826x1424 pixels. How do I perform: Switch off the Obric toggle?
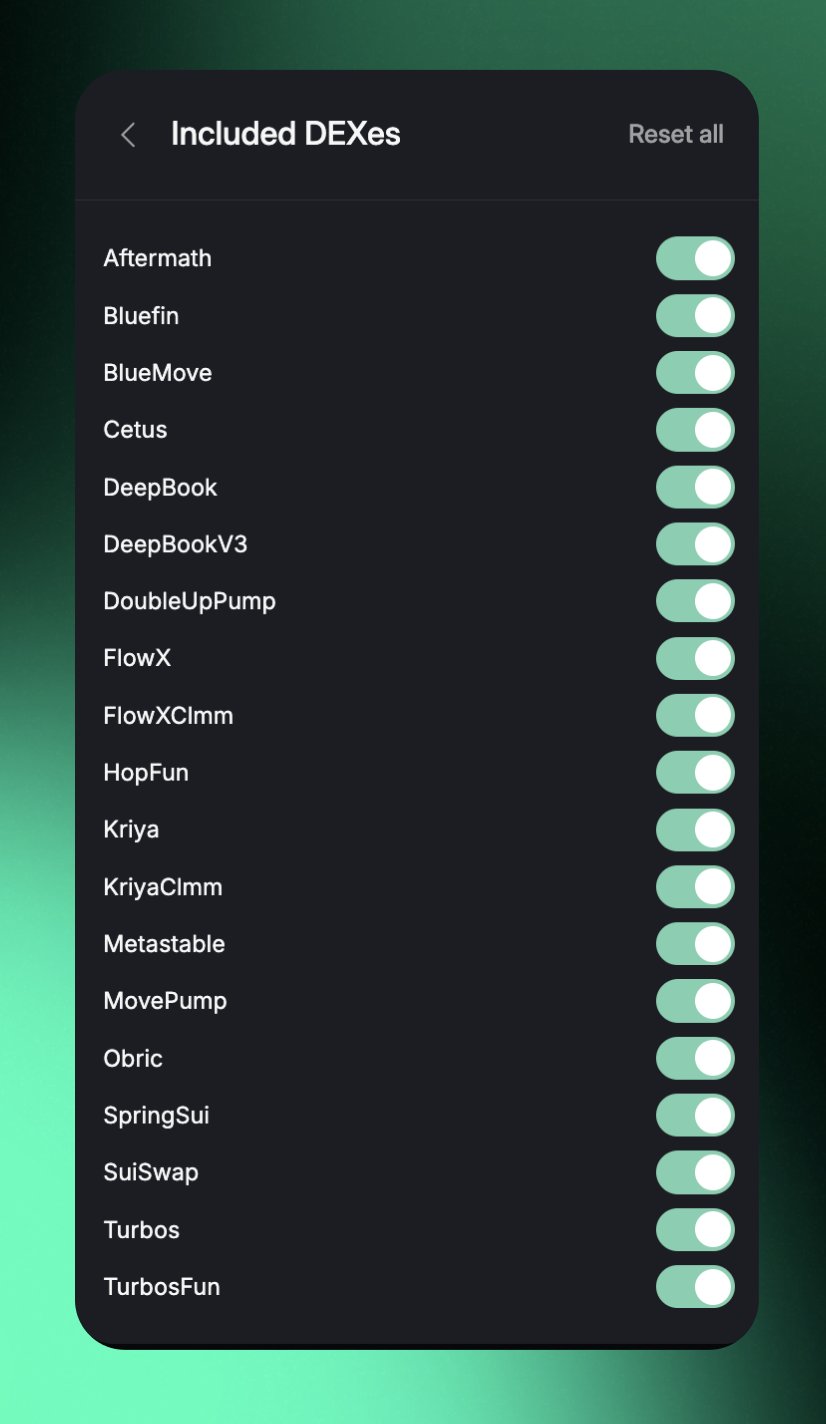tap(695, 1058)
